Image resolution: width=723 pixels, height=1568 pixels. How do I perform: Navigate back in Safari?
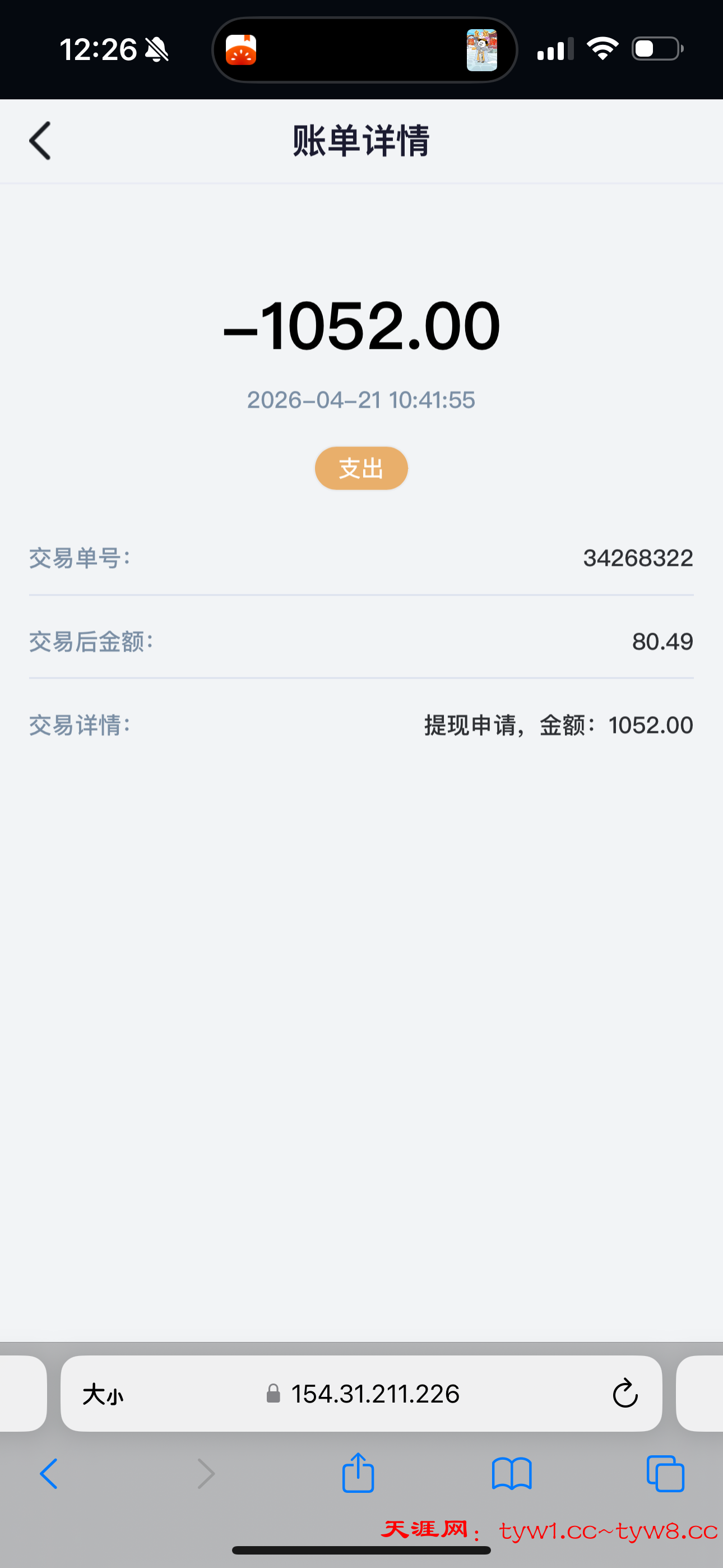49,1474
